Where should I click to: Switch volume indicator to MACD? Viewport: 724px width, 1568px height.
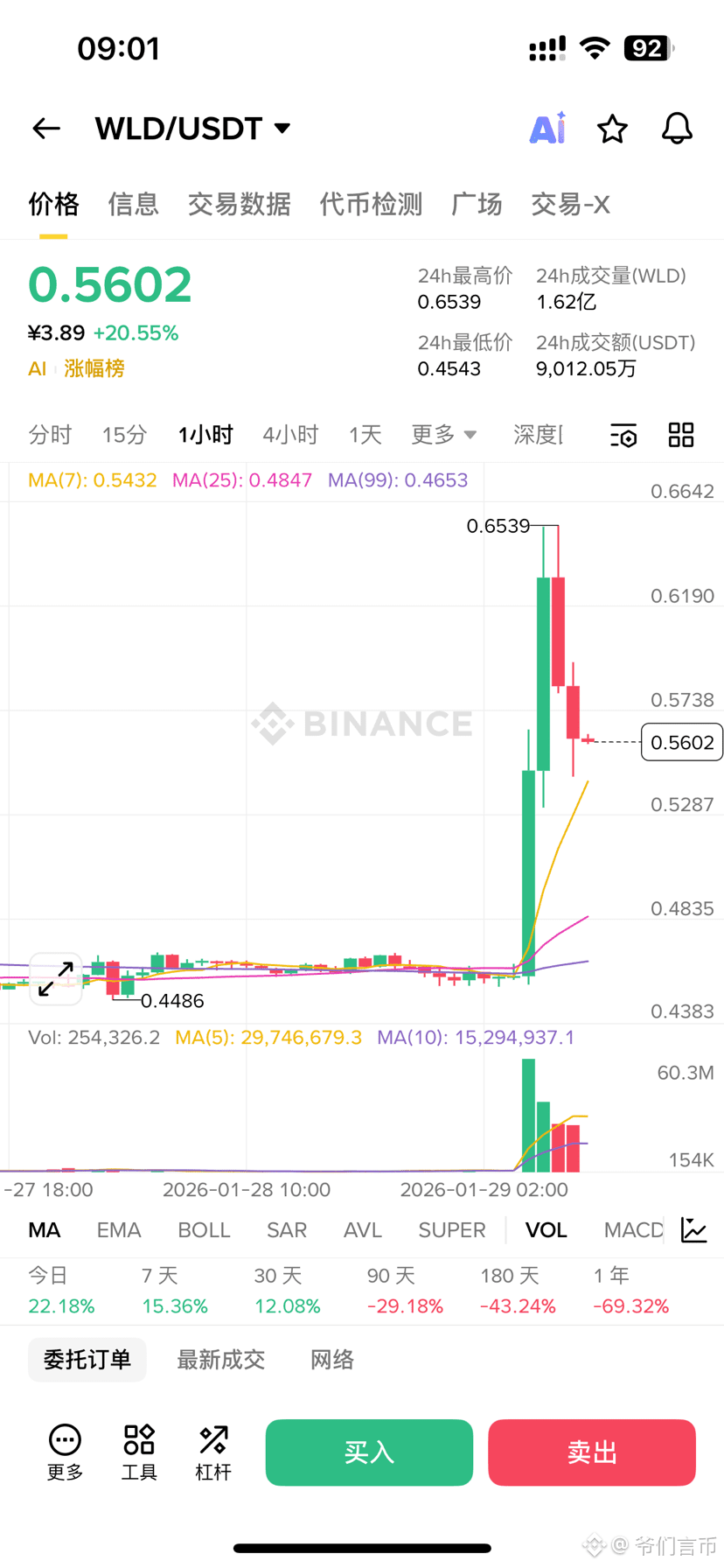(631, 1229)
